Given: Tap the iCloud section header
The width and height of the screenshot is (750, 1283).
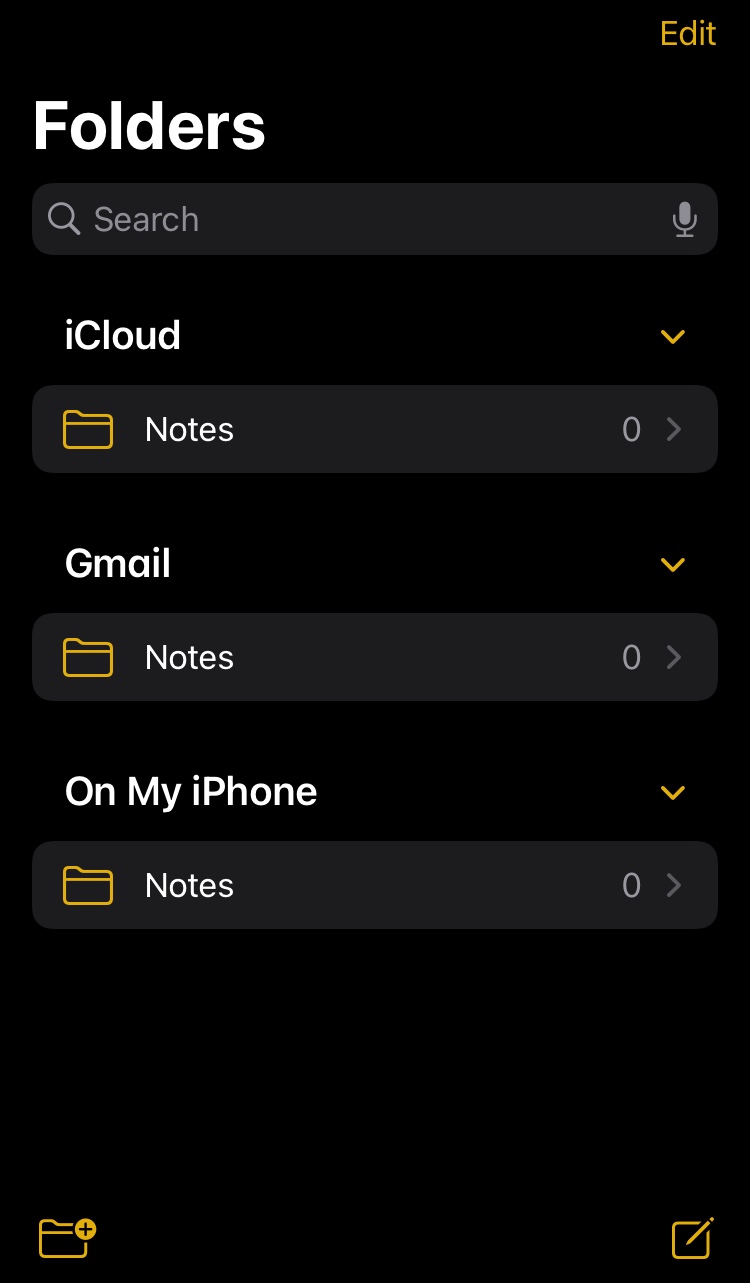Looking at the screenshot, I should (122, 336).
